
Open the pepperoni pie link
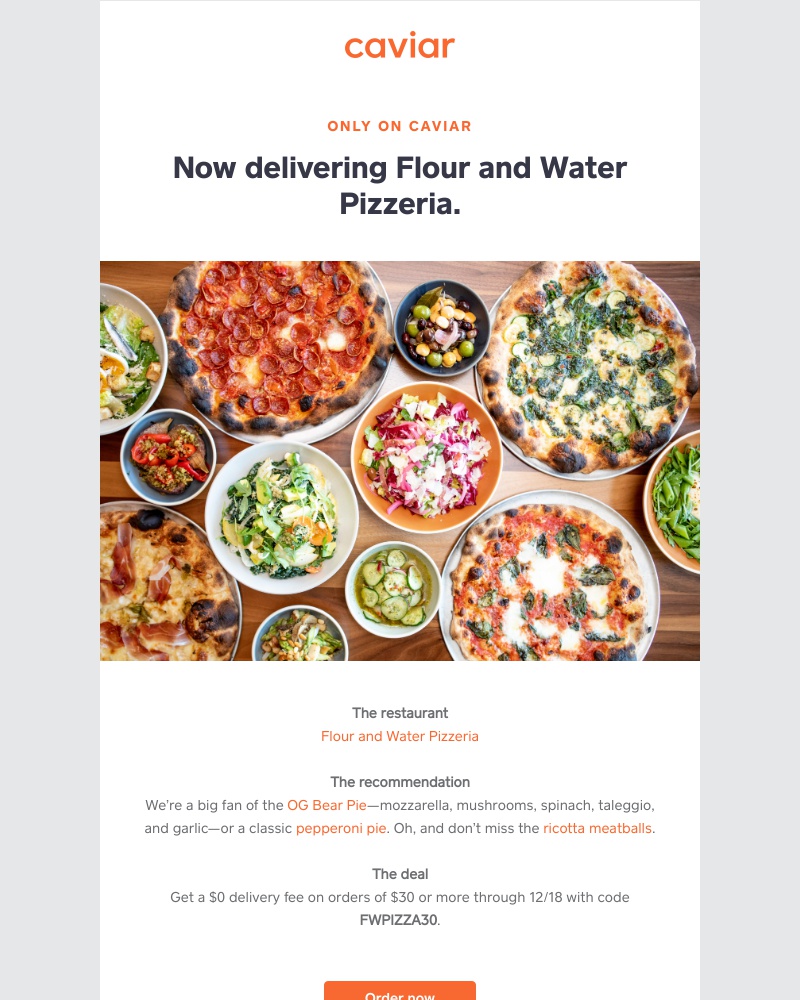(339, 828)
